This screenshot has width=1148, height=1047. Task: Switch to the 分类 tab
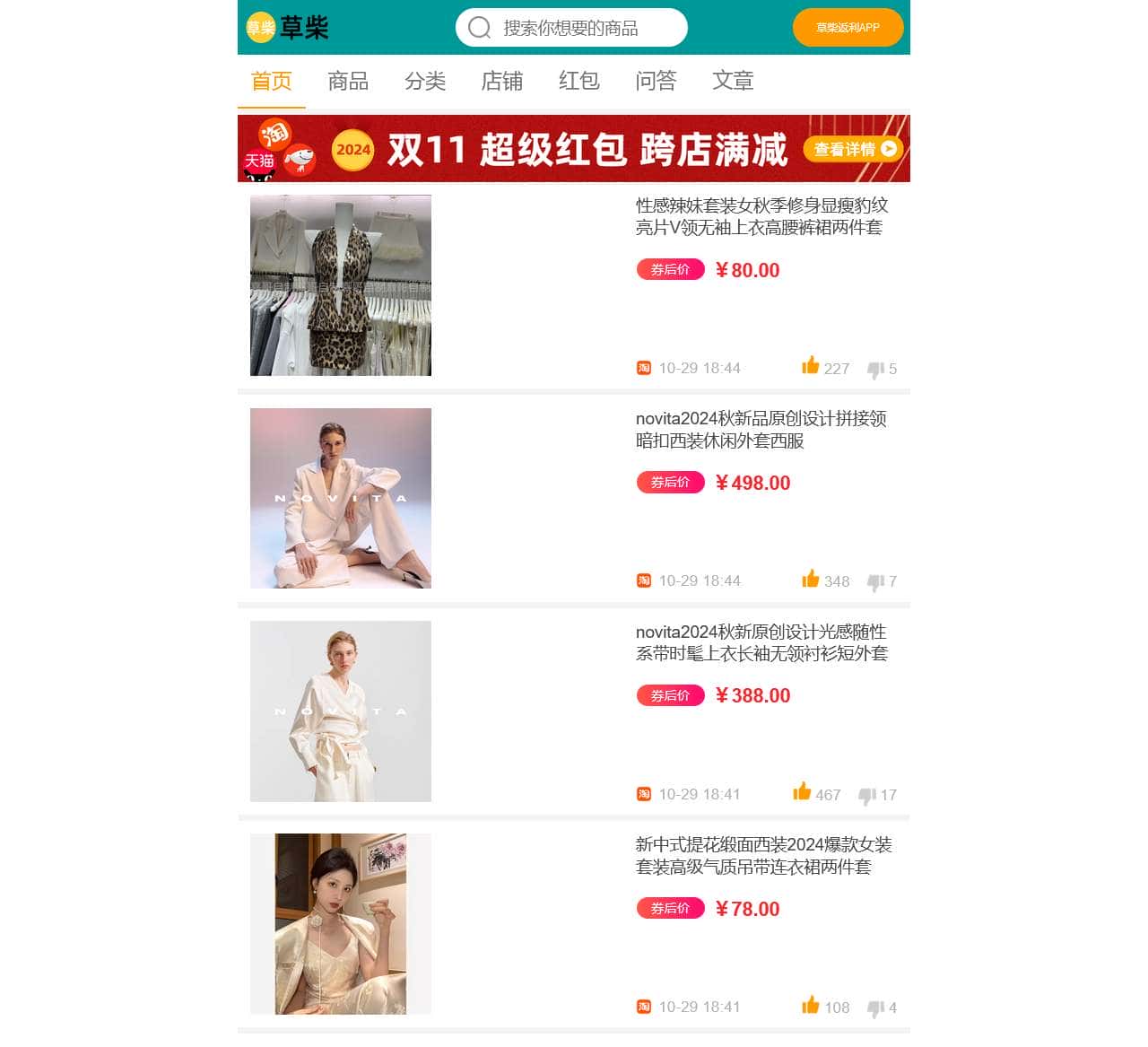425,82
